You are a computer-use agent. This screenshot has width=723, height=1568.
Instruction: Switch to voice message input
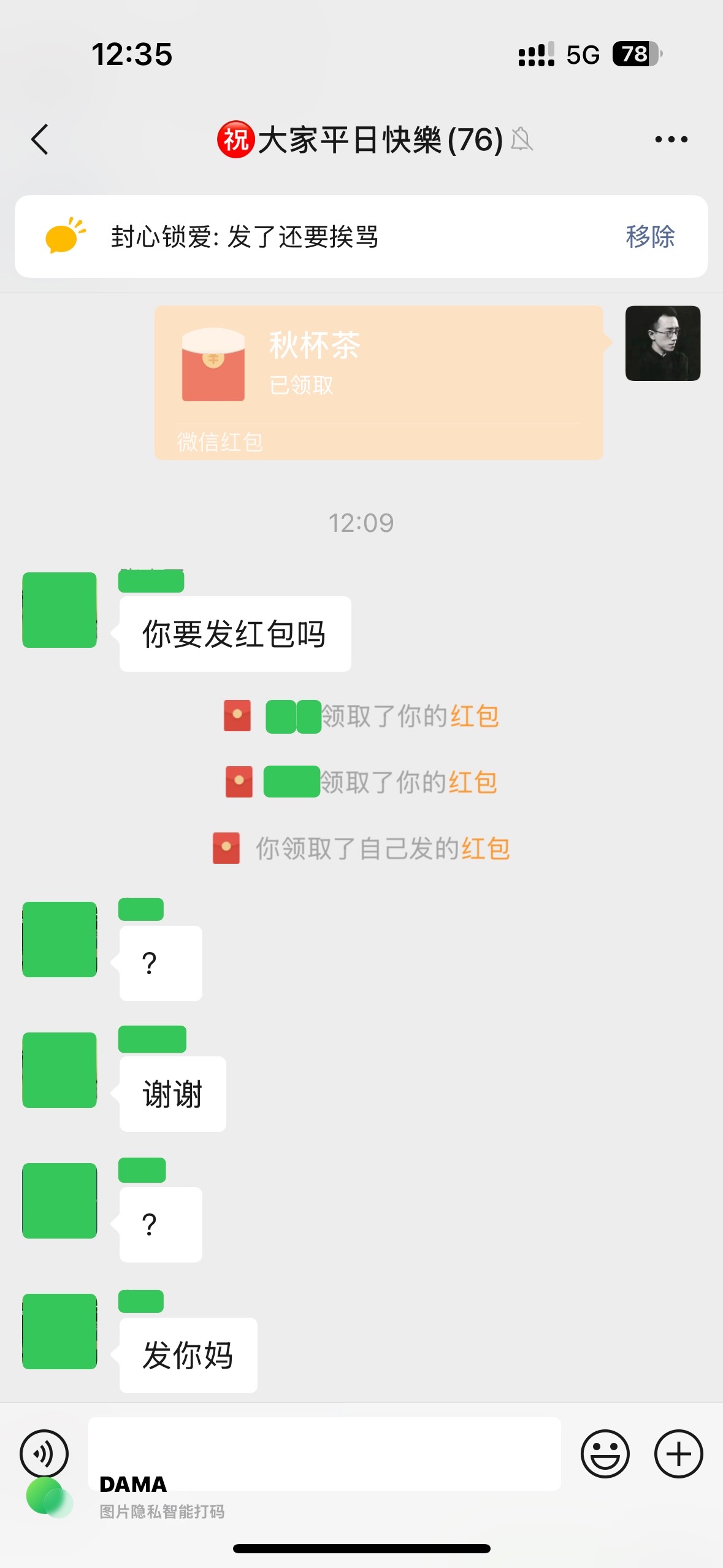pyautogui.click(x=44, y=1453)
